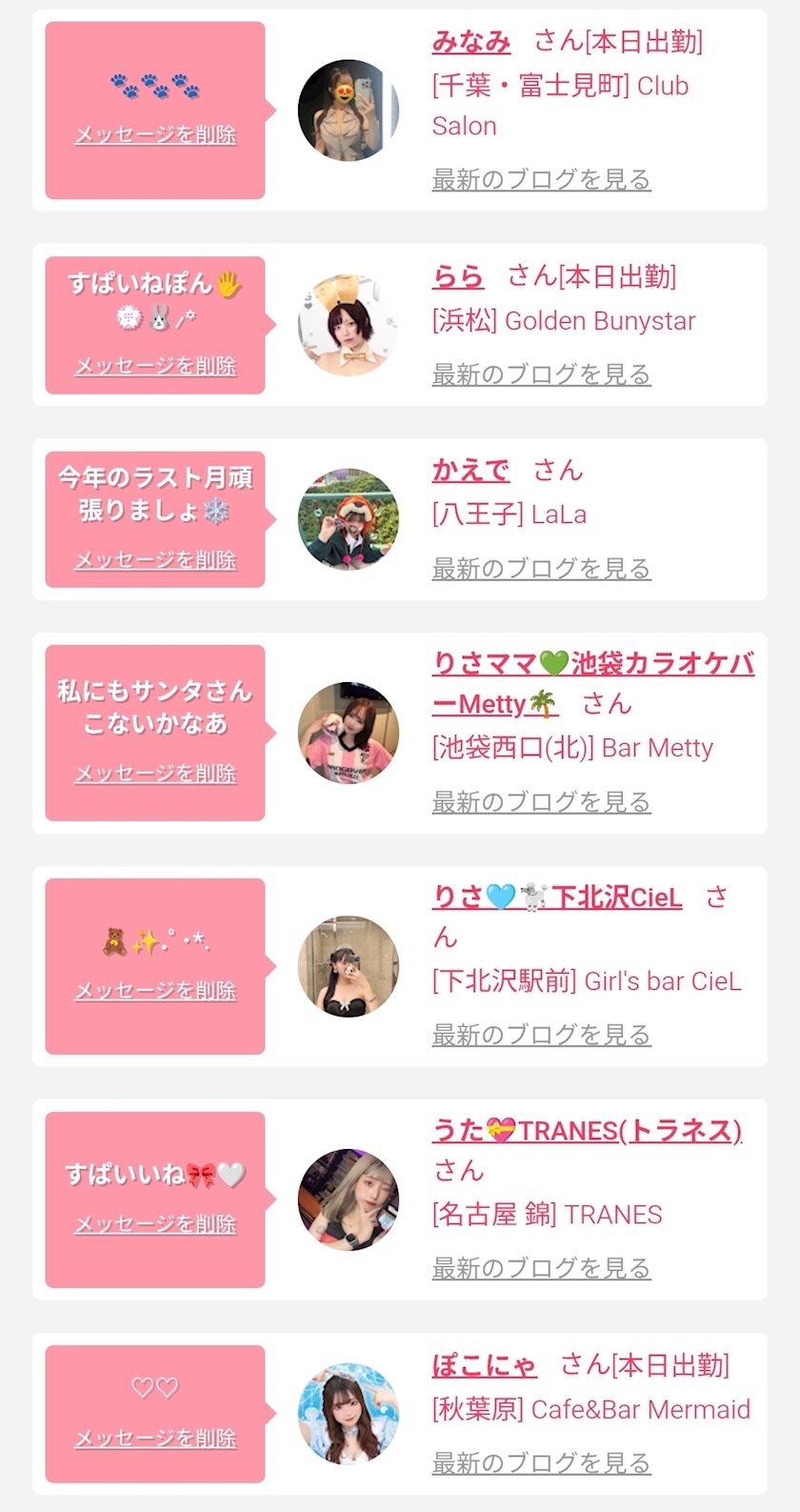
Task: Open うた TRANES profile link
Action: [x=587, y=1131]
